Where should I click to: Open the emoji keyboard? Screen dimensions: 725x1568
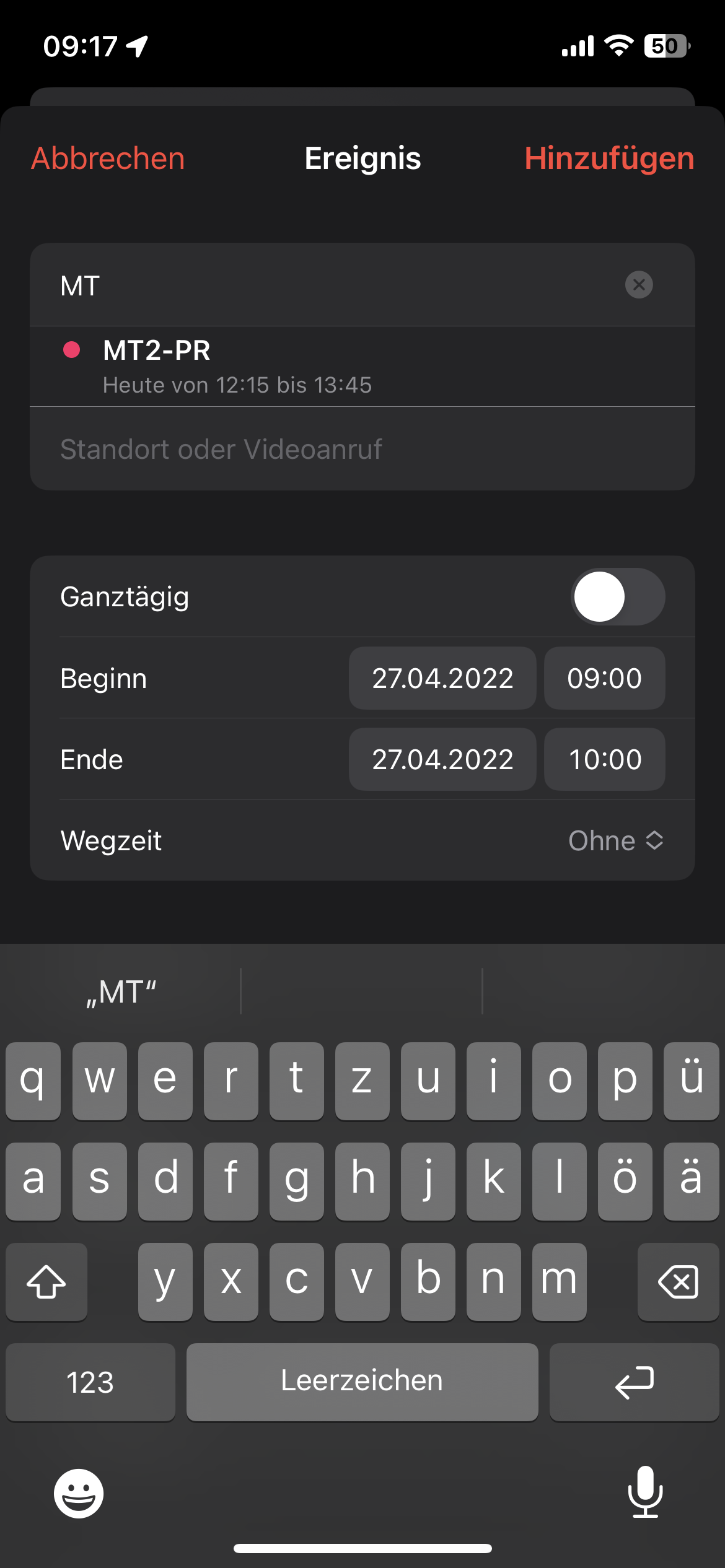coord(79,1494)
